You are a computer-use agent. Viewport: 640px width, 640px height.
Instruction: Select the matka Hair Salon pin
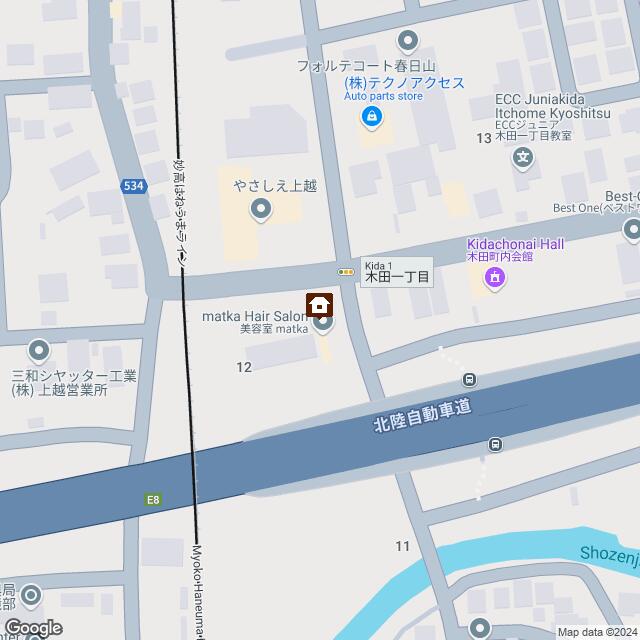(322, 322)
